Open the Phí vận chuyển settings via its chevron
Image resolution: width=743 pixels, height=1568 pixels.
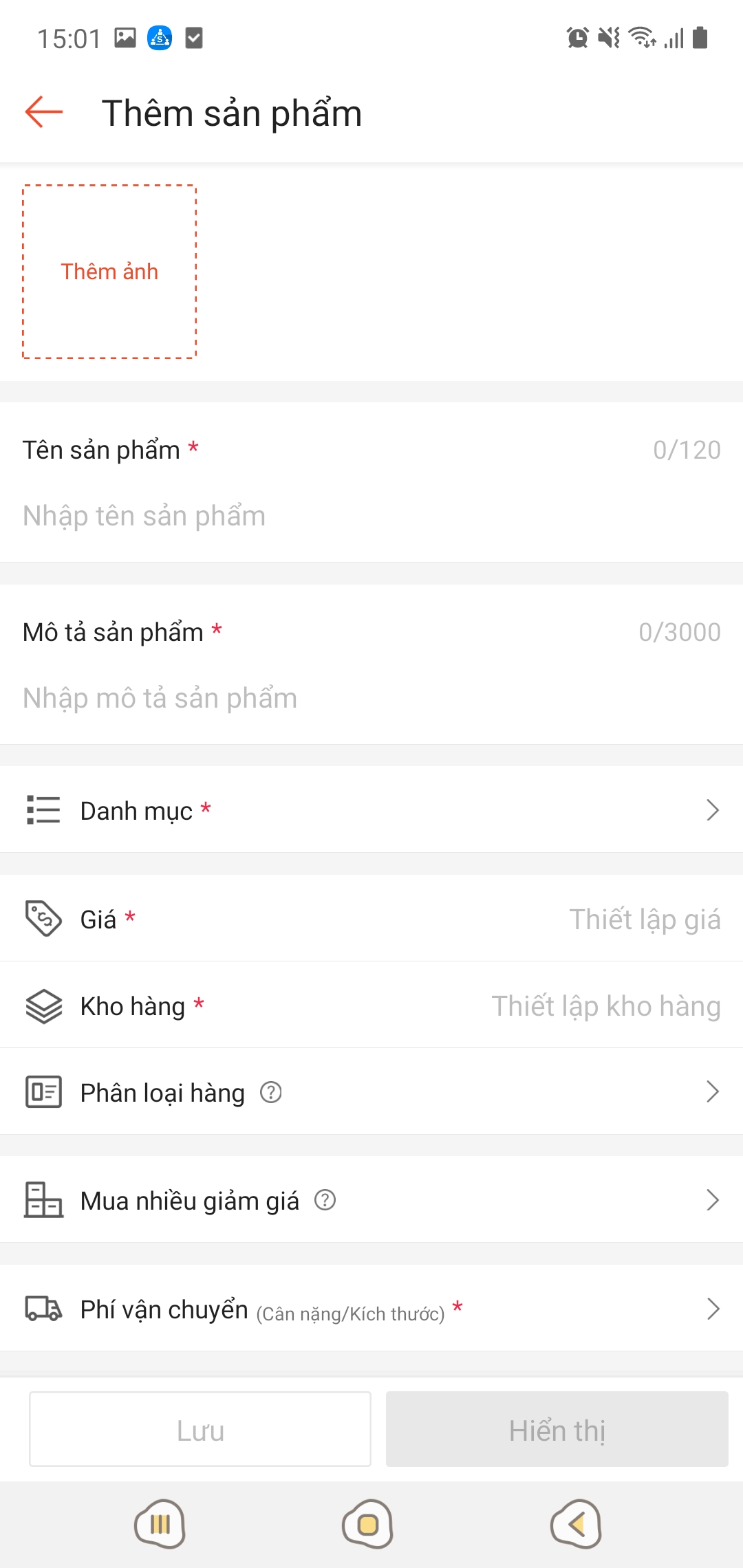point(713,1307)
